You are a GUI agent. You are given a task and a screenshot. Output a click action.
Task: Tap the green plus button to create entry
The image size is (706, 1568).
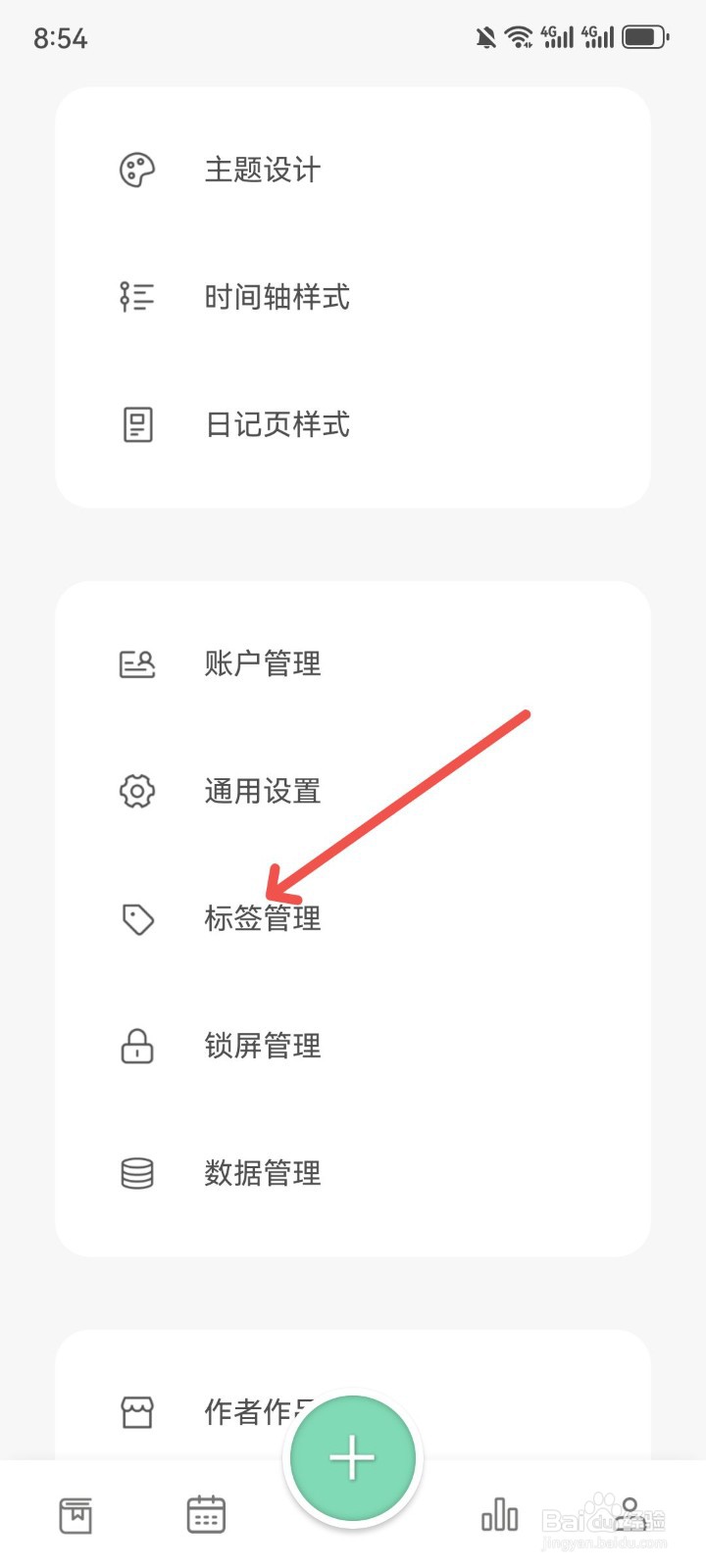point(352,1457)
